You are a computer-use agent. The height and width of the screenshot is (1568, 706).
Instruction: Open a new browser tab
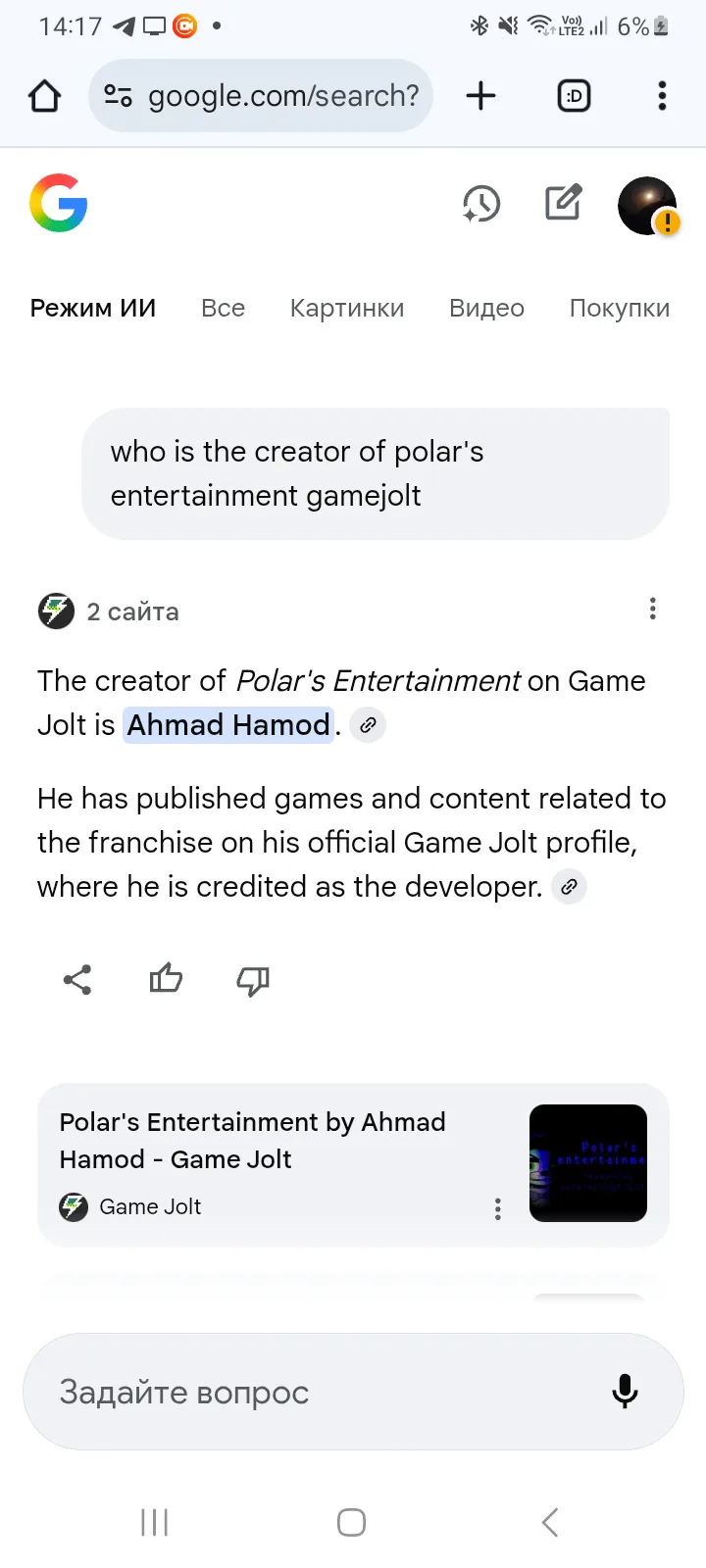(x=480, y=96)
